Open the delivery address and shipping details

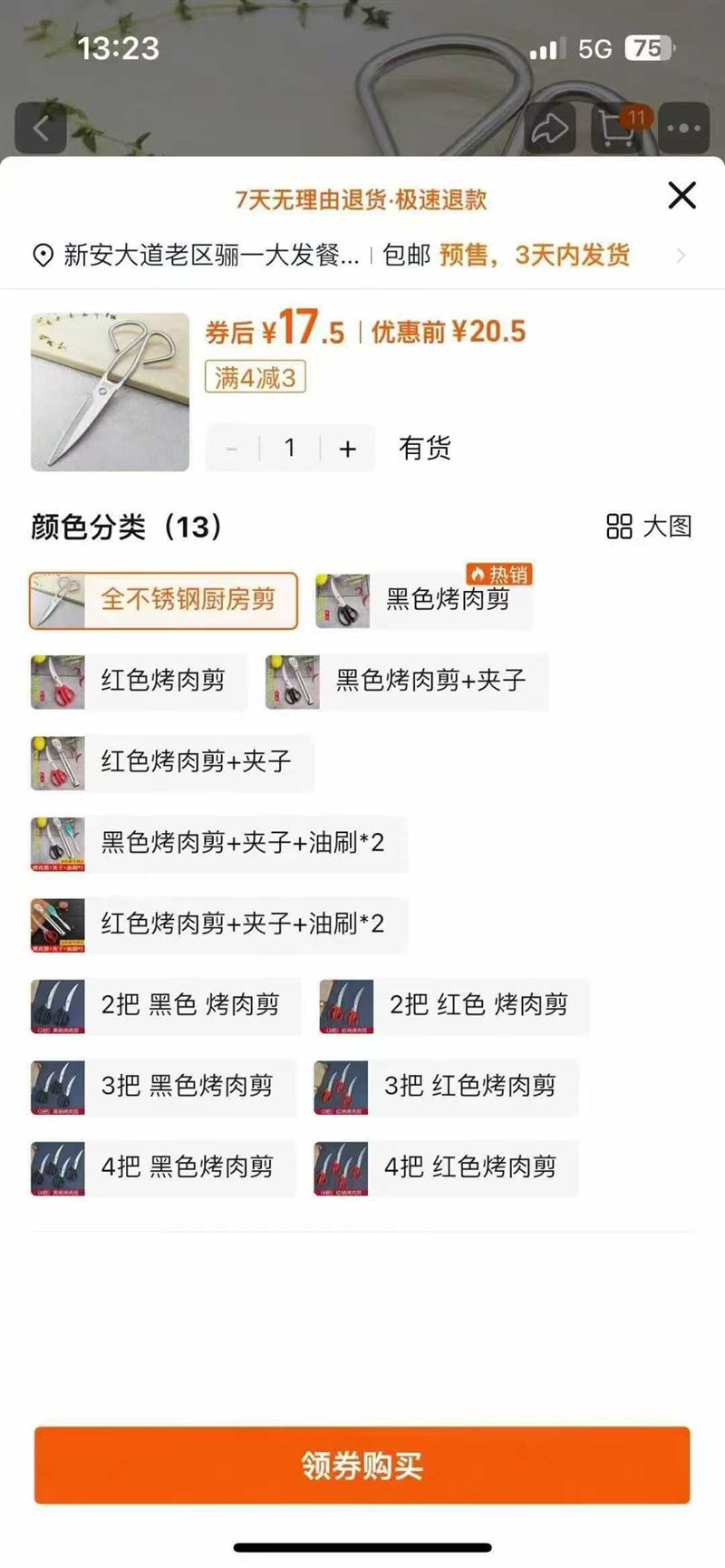[362, 256]
